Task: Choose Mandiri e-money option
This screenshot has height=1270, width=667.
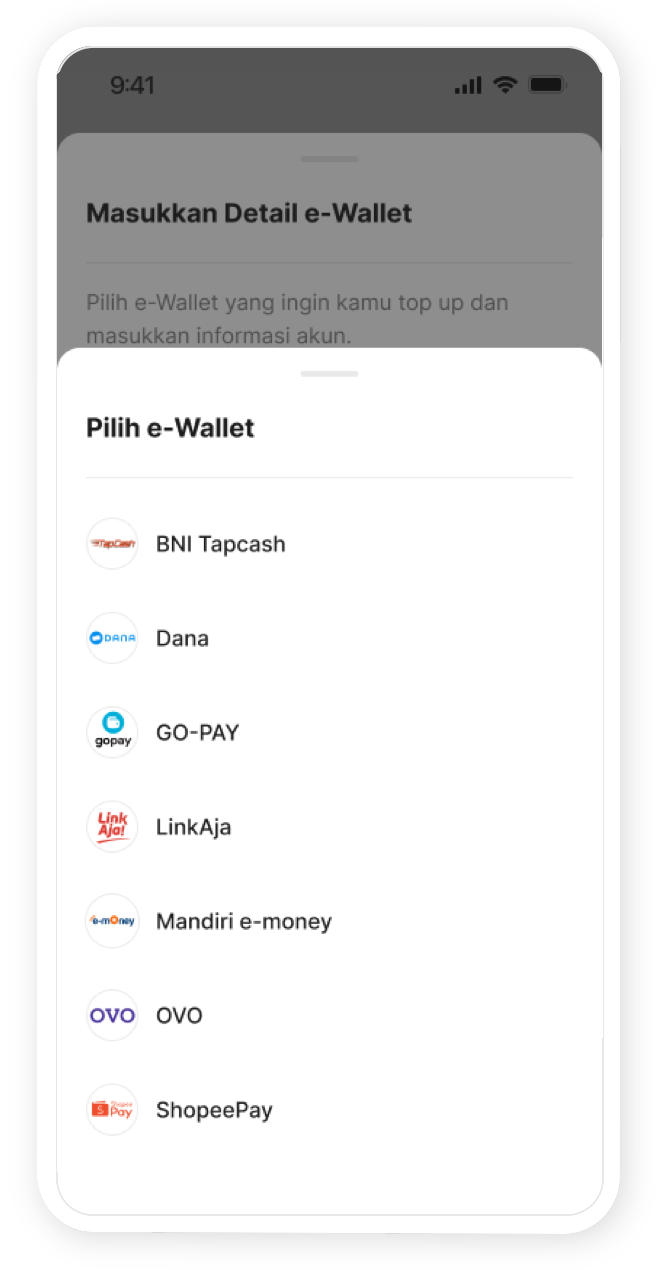Action: (x=329, y=921)
